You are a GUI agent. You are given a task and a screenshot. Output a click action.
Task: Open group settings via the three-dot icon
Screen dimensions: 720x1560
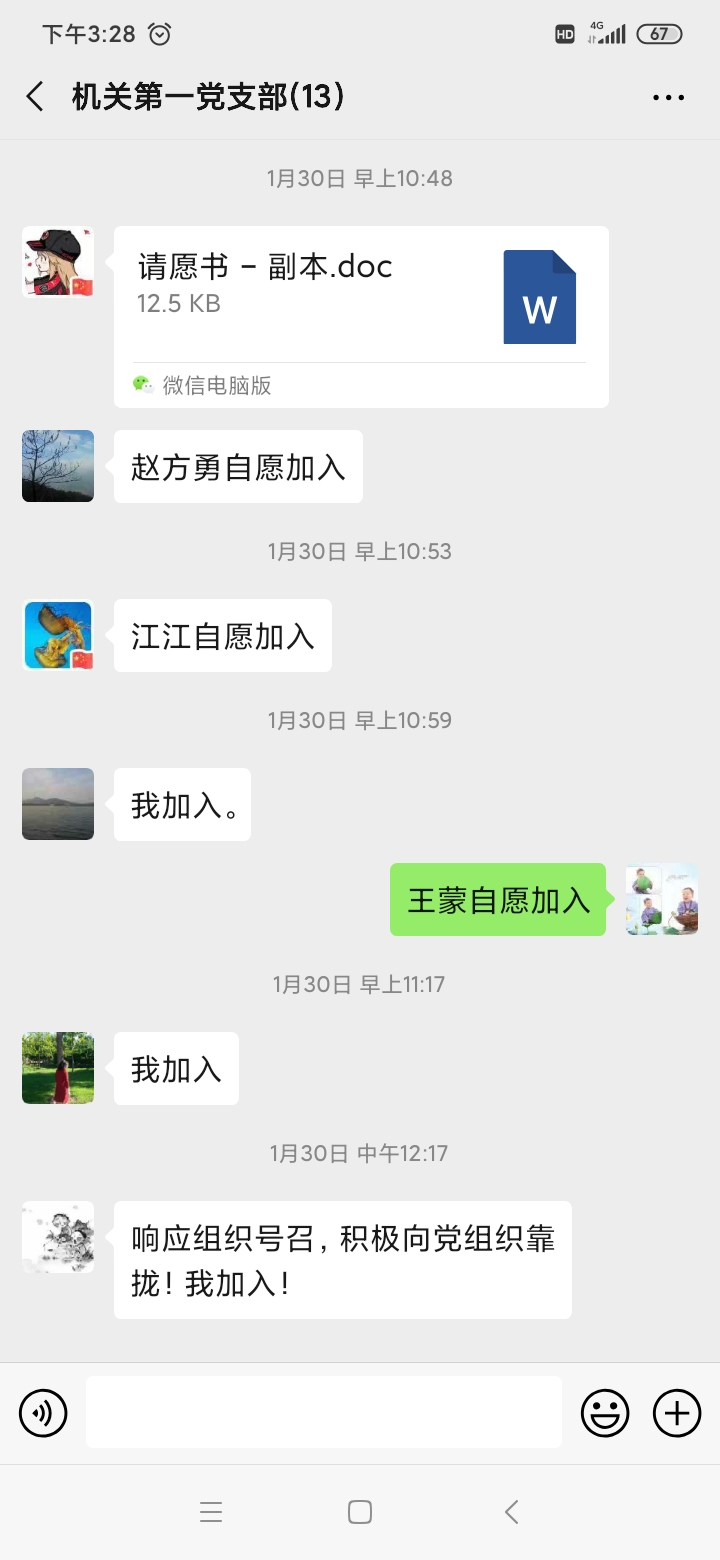point(667,96)
